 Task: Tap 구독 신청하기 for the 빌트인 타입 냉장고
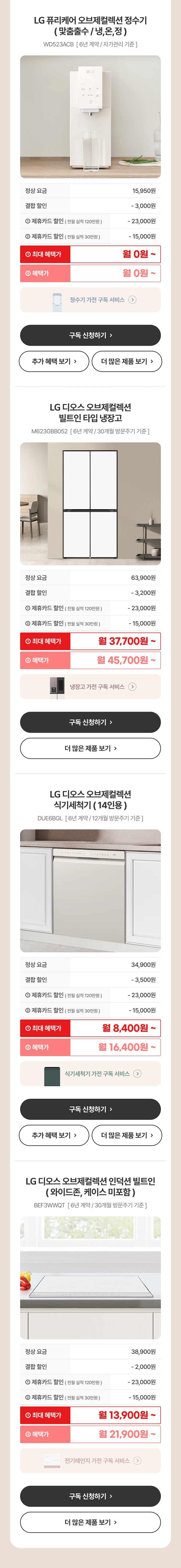(90, 722)
